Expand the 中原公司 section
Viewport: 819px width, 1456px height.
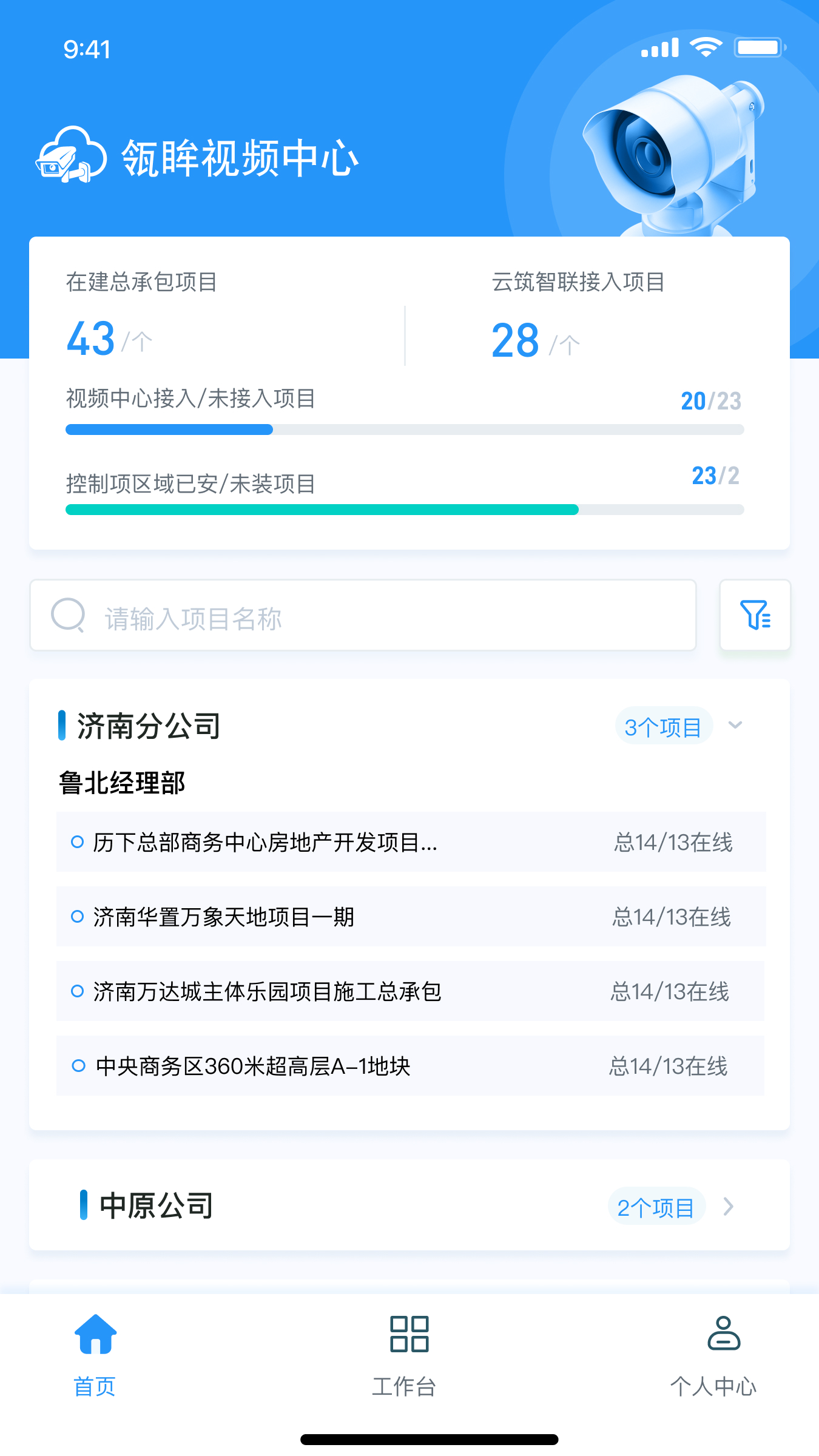coord(728,1207)
